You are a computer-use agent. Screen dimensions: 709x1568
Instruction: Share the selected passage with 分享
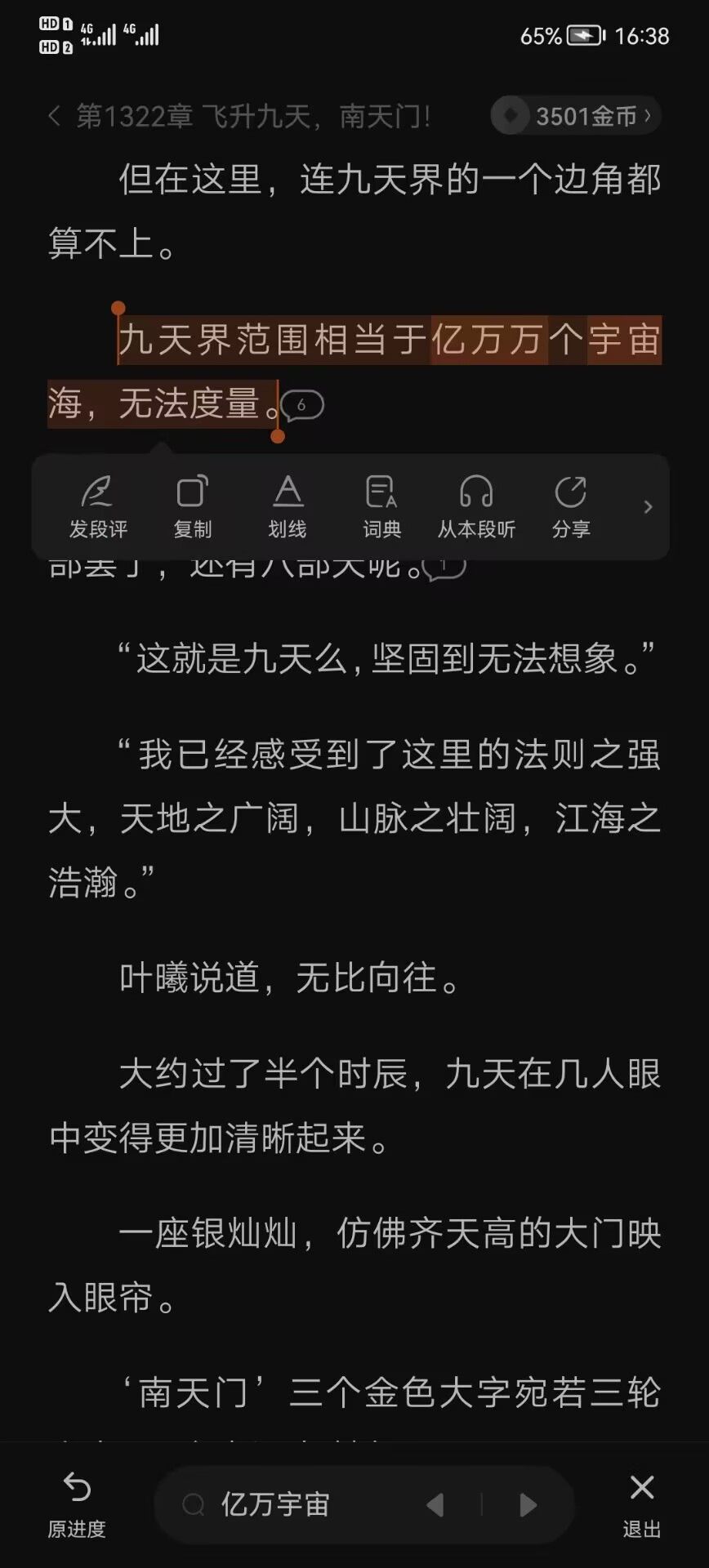click(570, 506)
